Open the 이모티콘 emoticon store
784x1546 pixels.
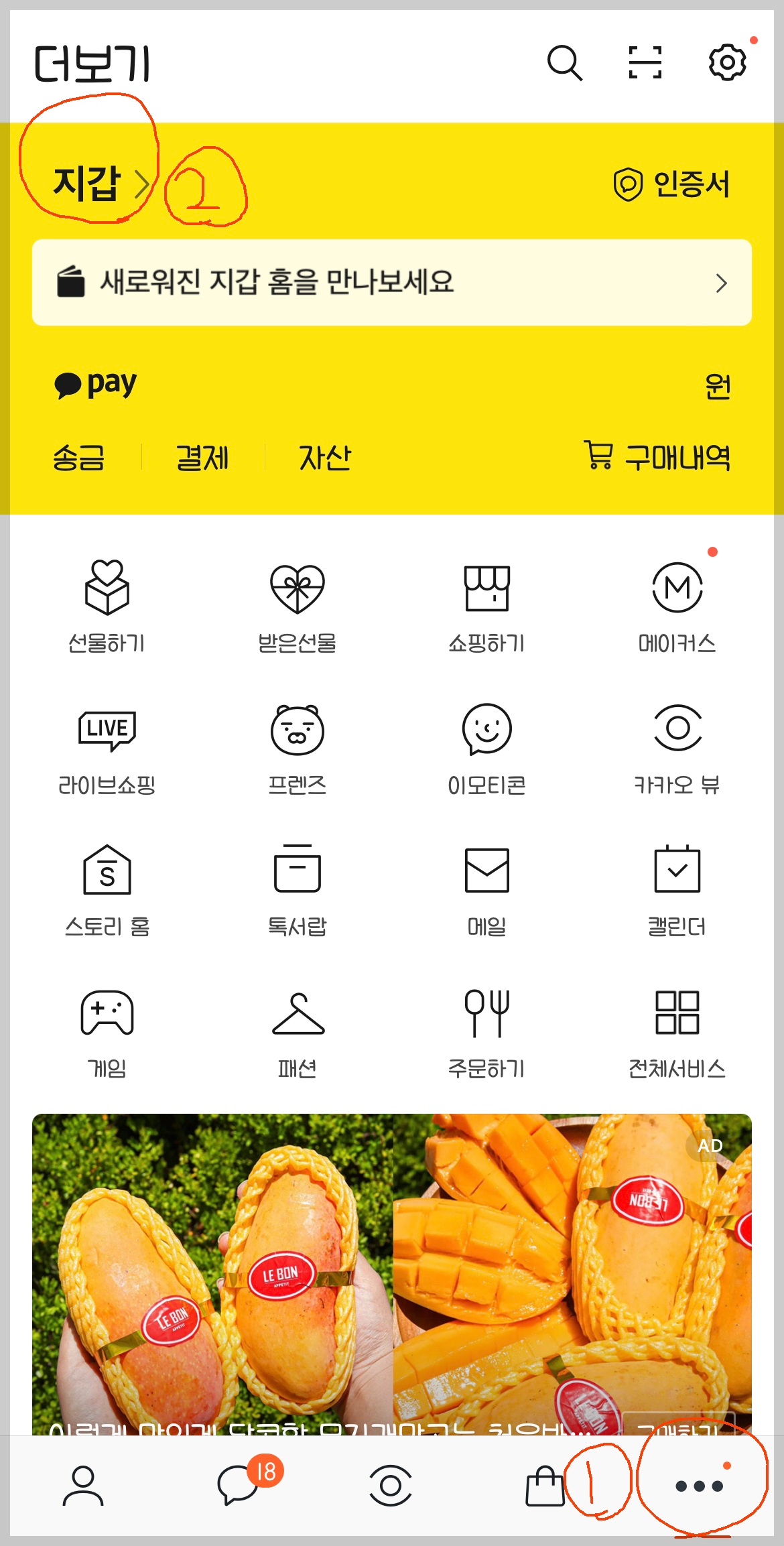pyautogui.click(x=487, y=747)
